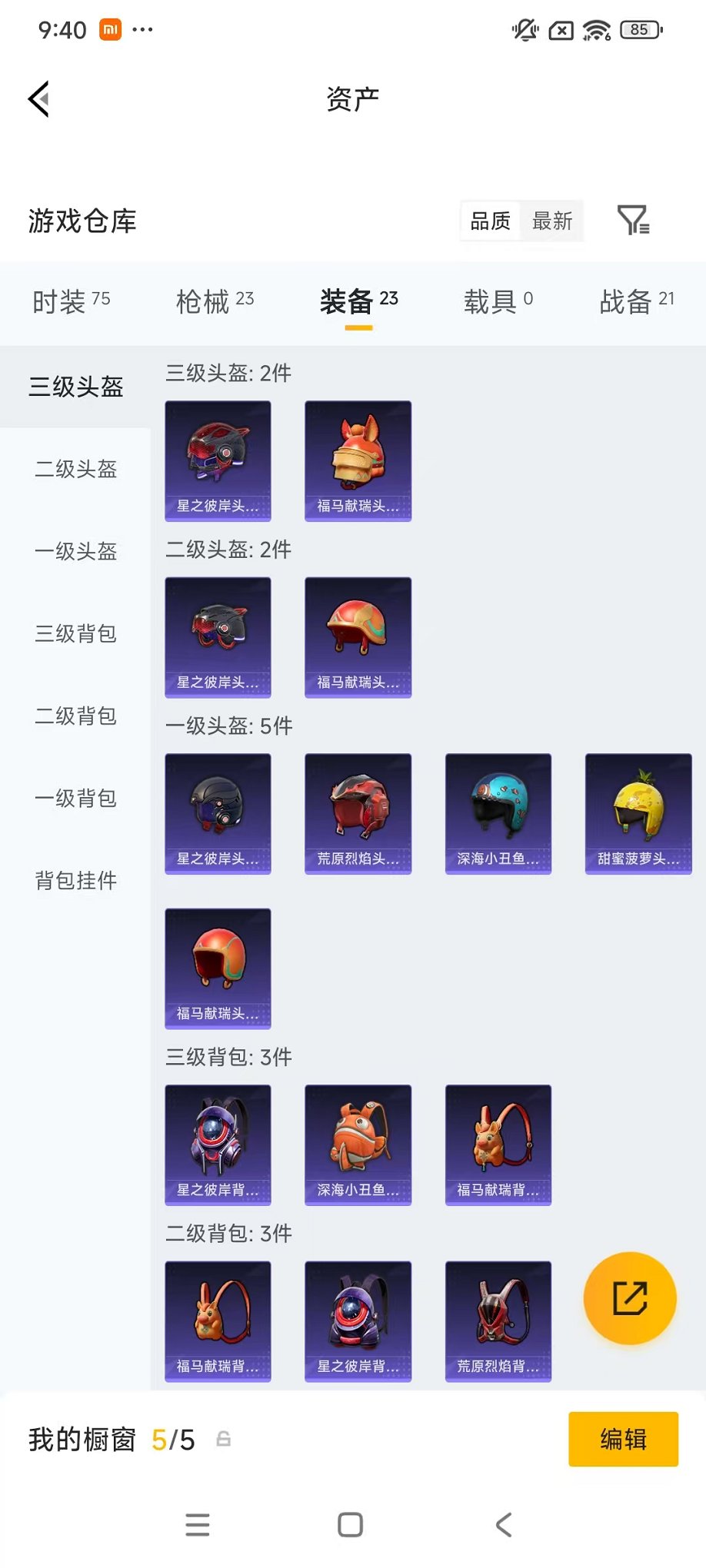Switch to the 枪械 tab

click(215, 301)
